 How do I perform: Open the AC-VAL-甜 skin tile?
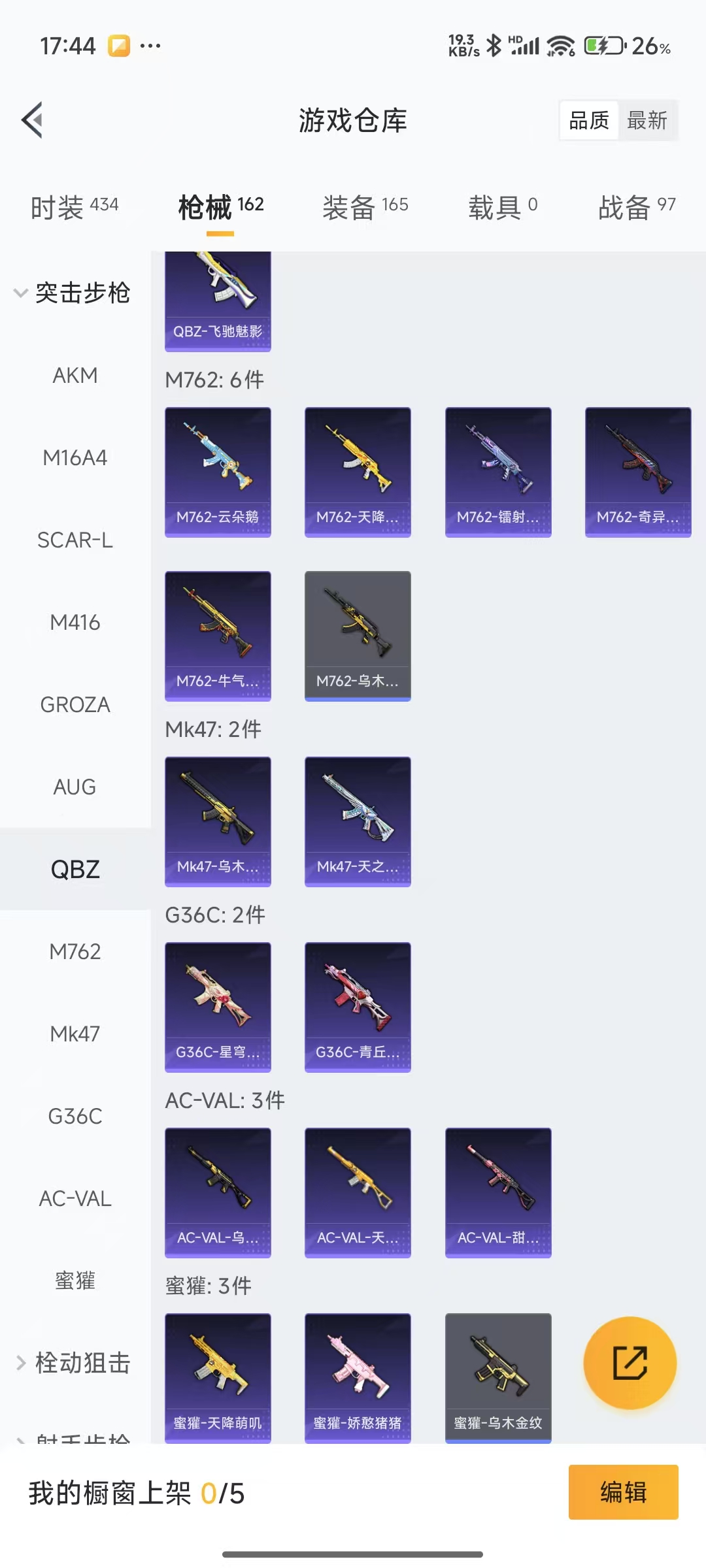click(498, 1192)
